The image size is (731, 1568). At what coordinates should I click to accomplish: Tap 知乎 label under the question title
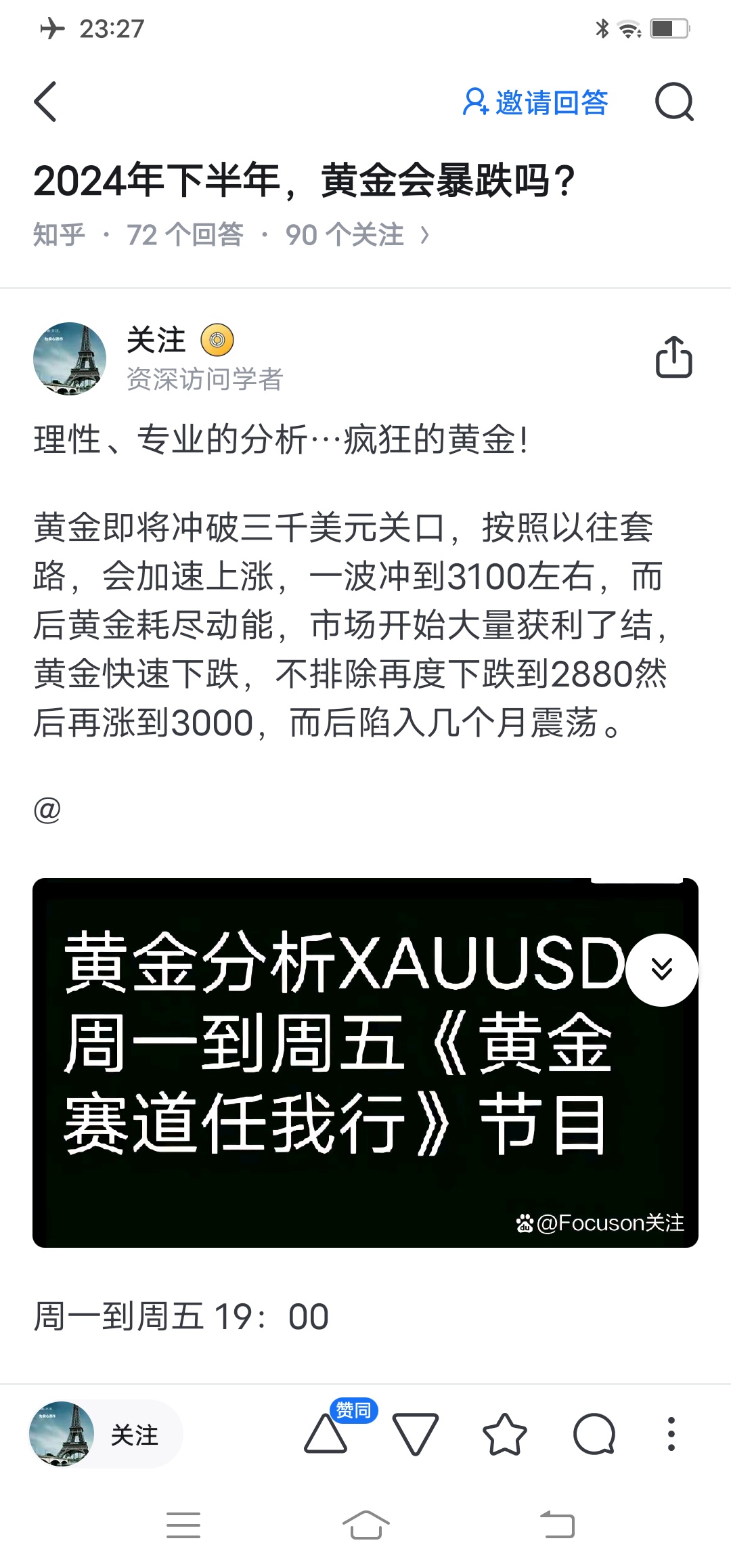[x=60, y=235]
